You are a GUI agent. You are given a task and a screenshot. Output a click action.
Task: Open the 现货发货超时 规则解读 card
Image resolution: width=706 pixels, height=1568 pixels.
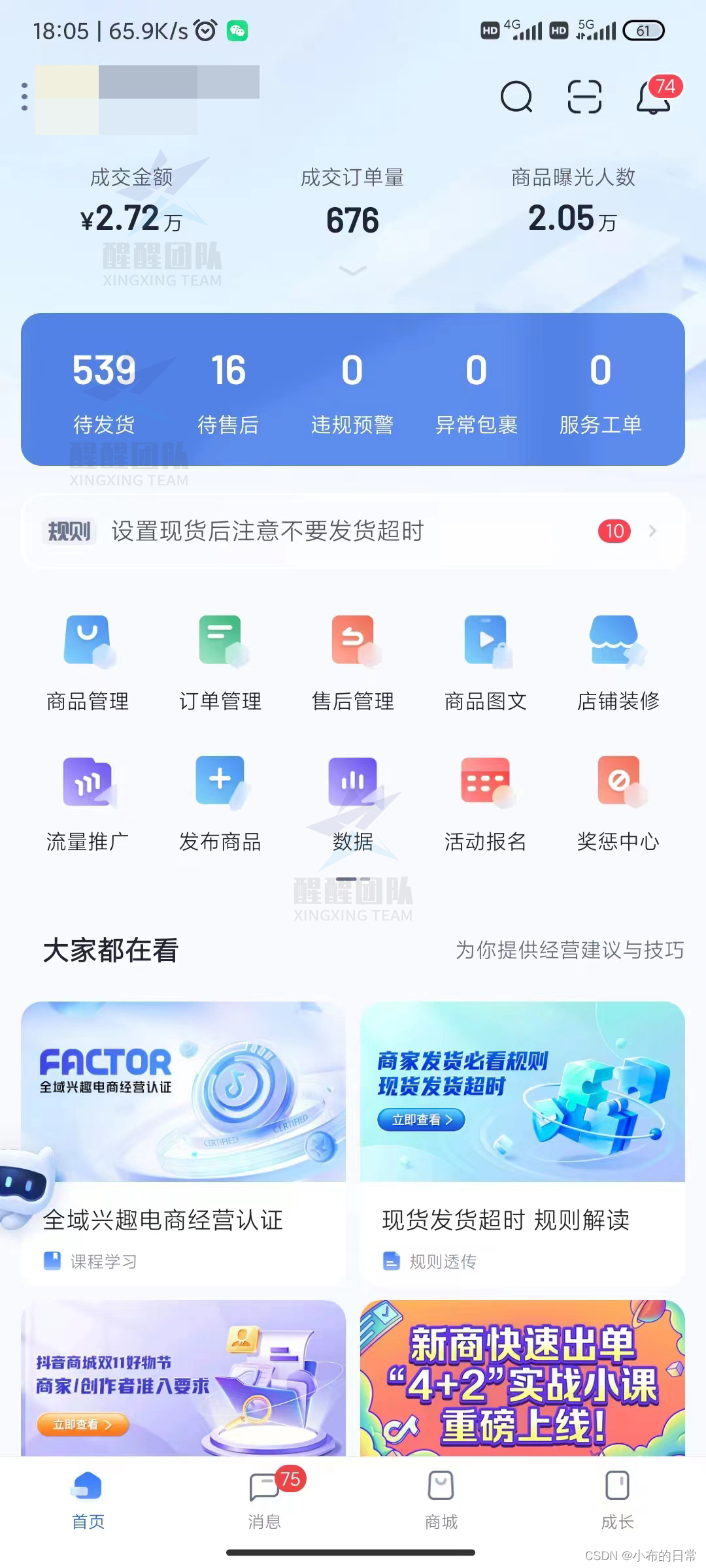pyautogui.click(x=522, y=1142)
